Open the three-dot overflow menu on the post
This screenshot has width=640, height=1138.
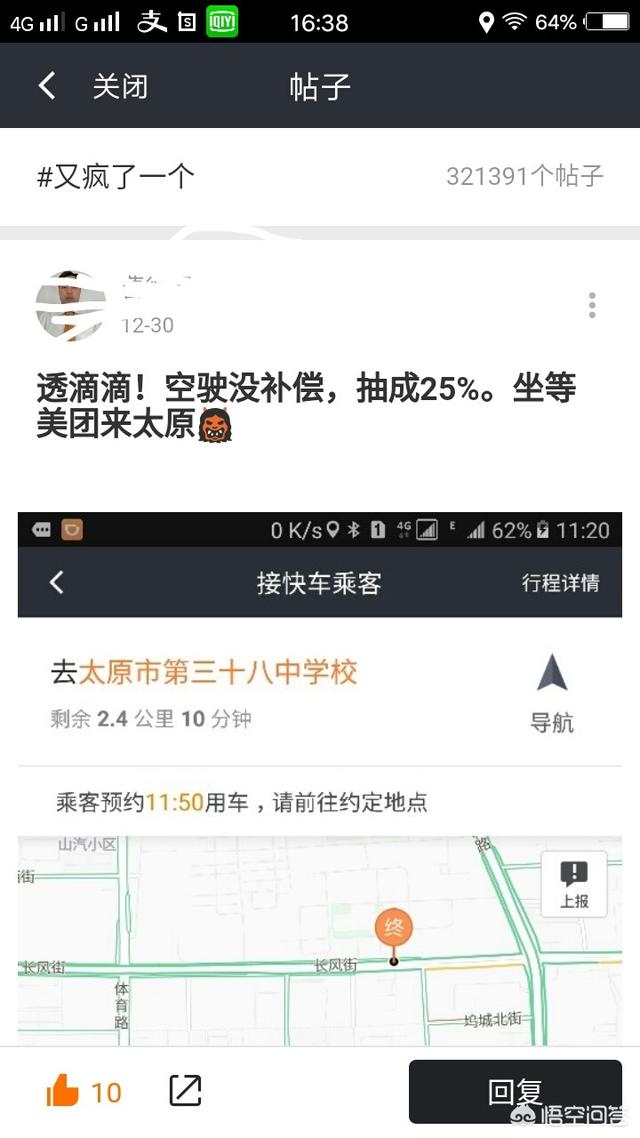click(x=592, y=305)
